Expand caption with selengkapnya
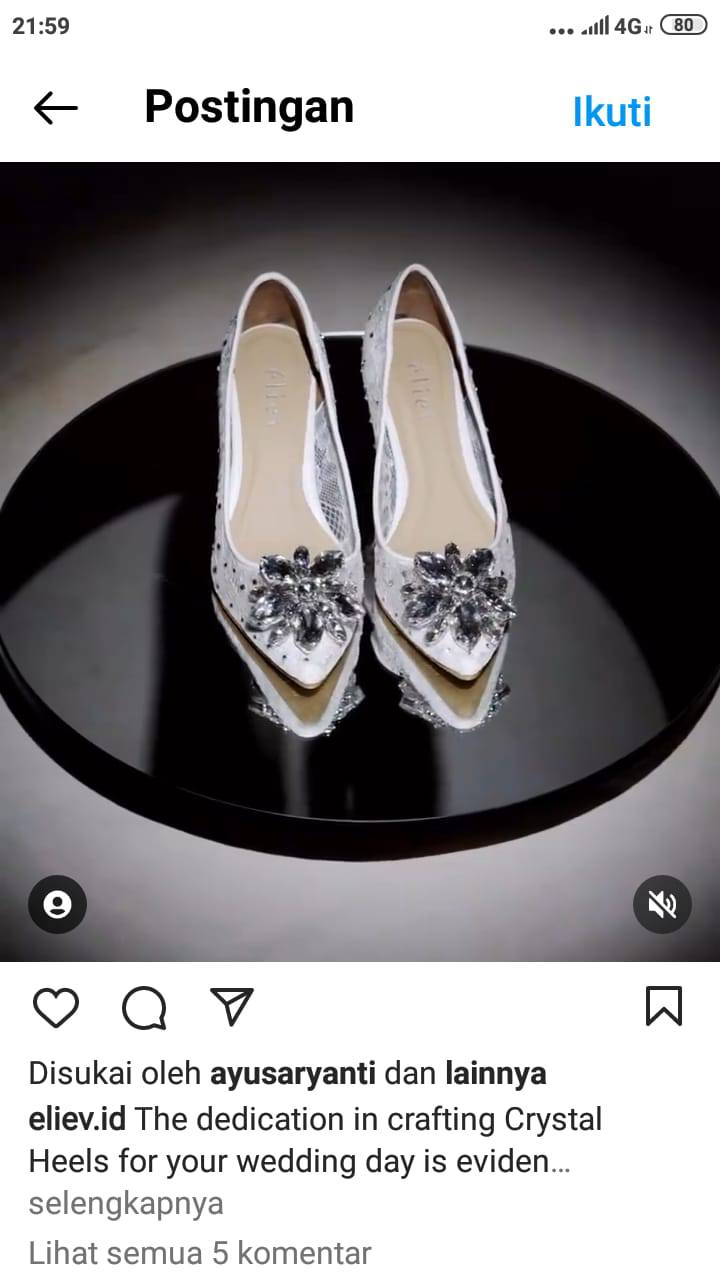720x1280 pixels. pyautogui.click(x=126, y=1204)
